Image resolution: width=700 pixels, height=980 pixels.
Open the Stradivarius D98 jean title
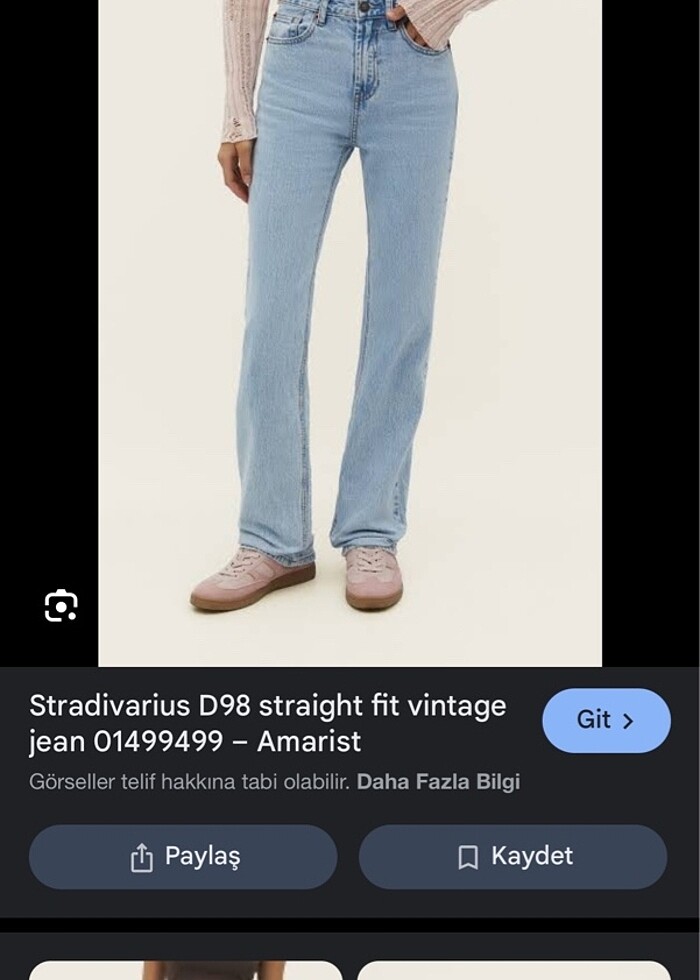pos(267,723)
